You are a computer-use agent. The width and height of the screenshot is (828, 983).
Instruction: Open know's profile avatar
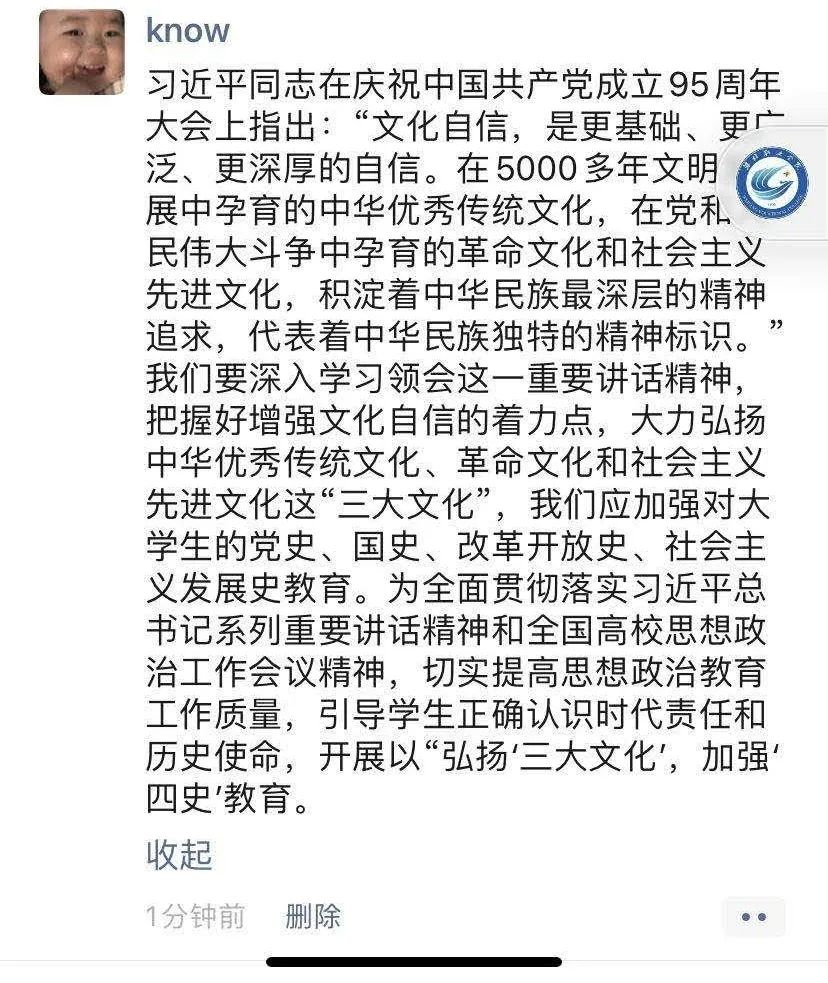pos(82,52)
